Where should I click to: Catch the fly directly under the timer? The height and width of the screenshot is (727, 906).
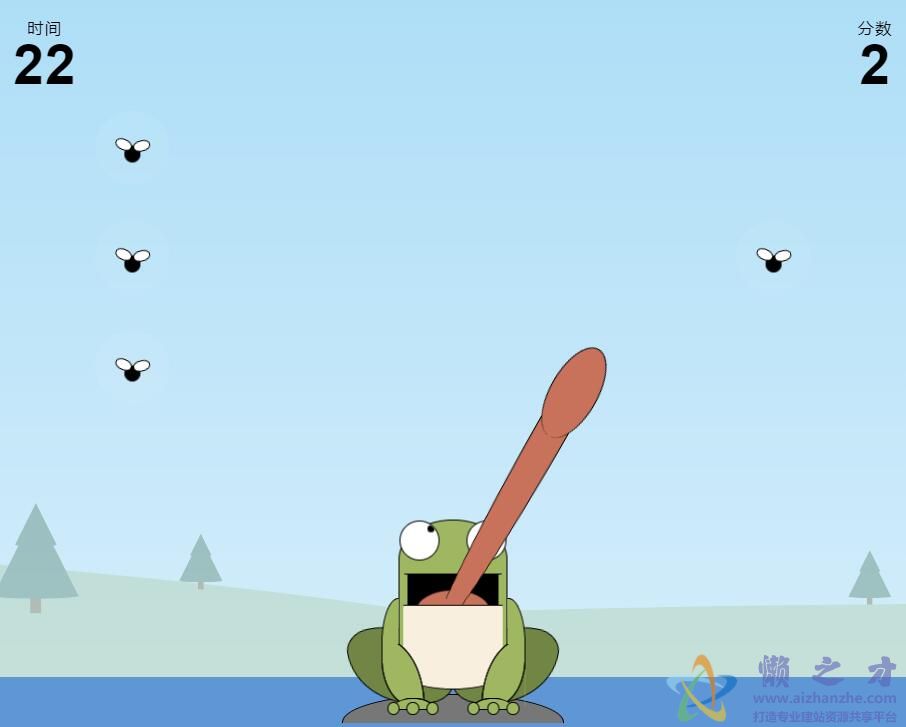pos(132,150)
